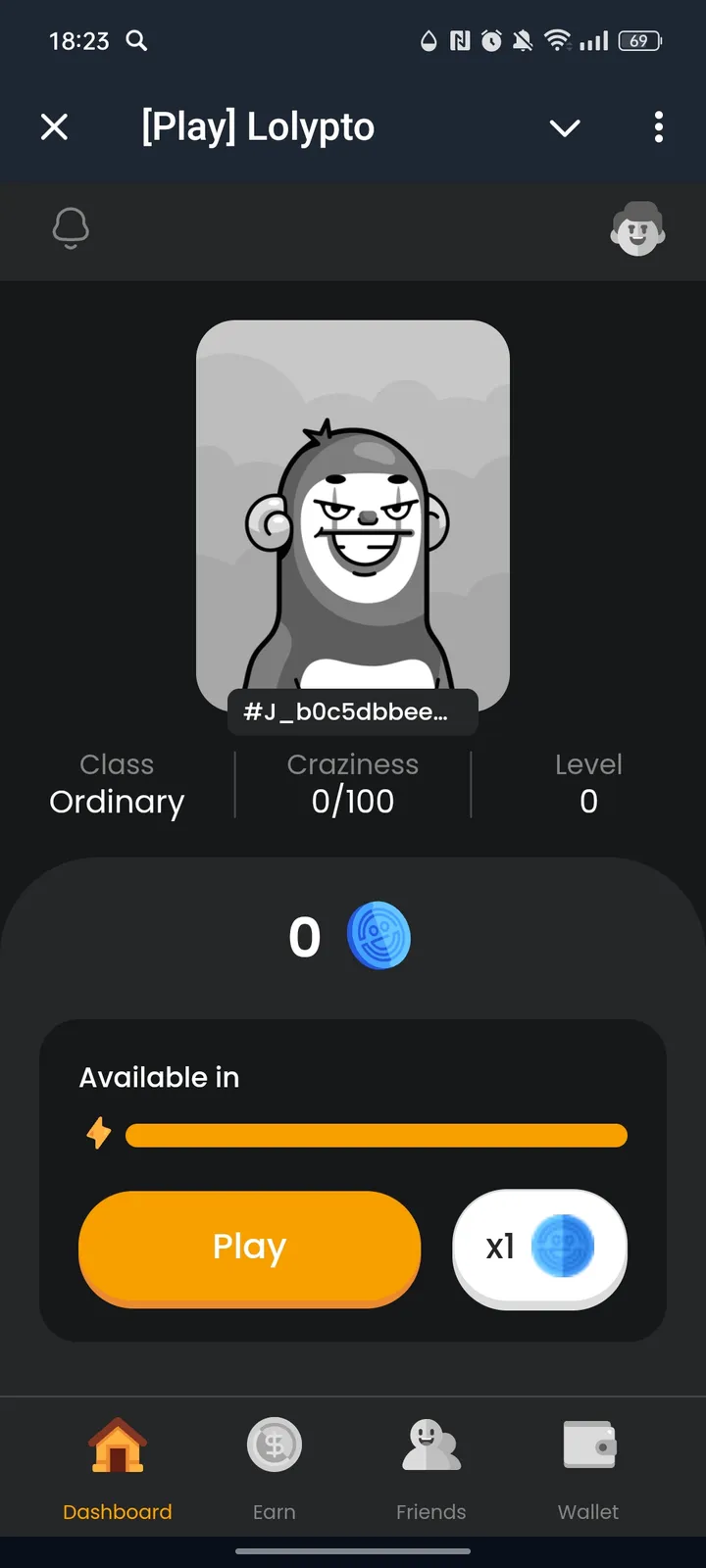Tap the #J_b0c5dbbee name label

(x=352, y=712)
